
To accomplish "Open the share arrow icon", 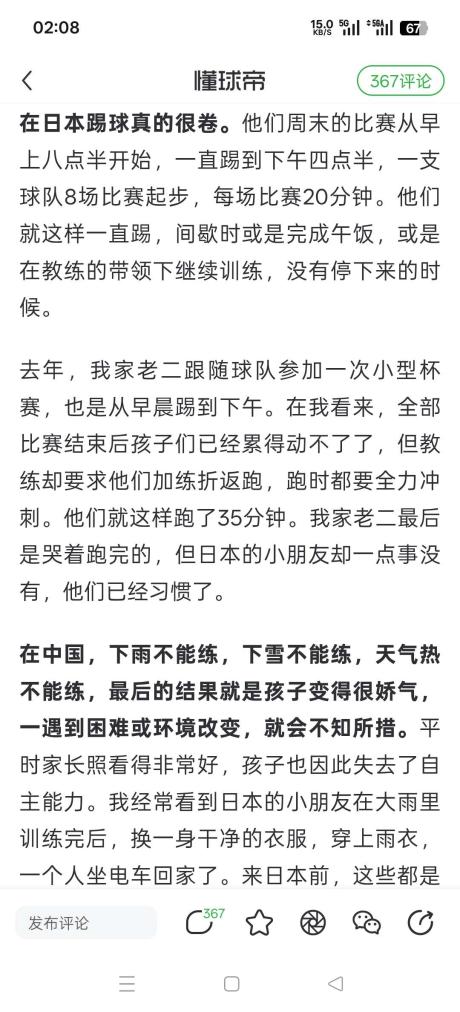I will (420, 923).
